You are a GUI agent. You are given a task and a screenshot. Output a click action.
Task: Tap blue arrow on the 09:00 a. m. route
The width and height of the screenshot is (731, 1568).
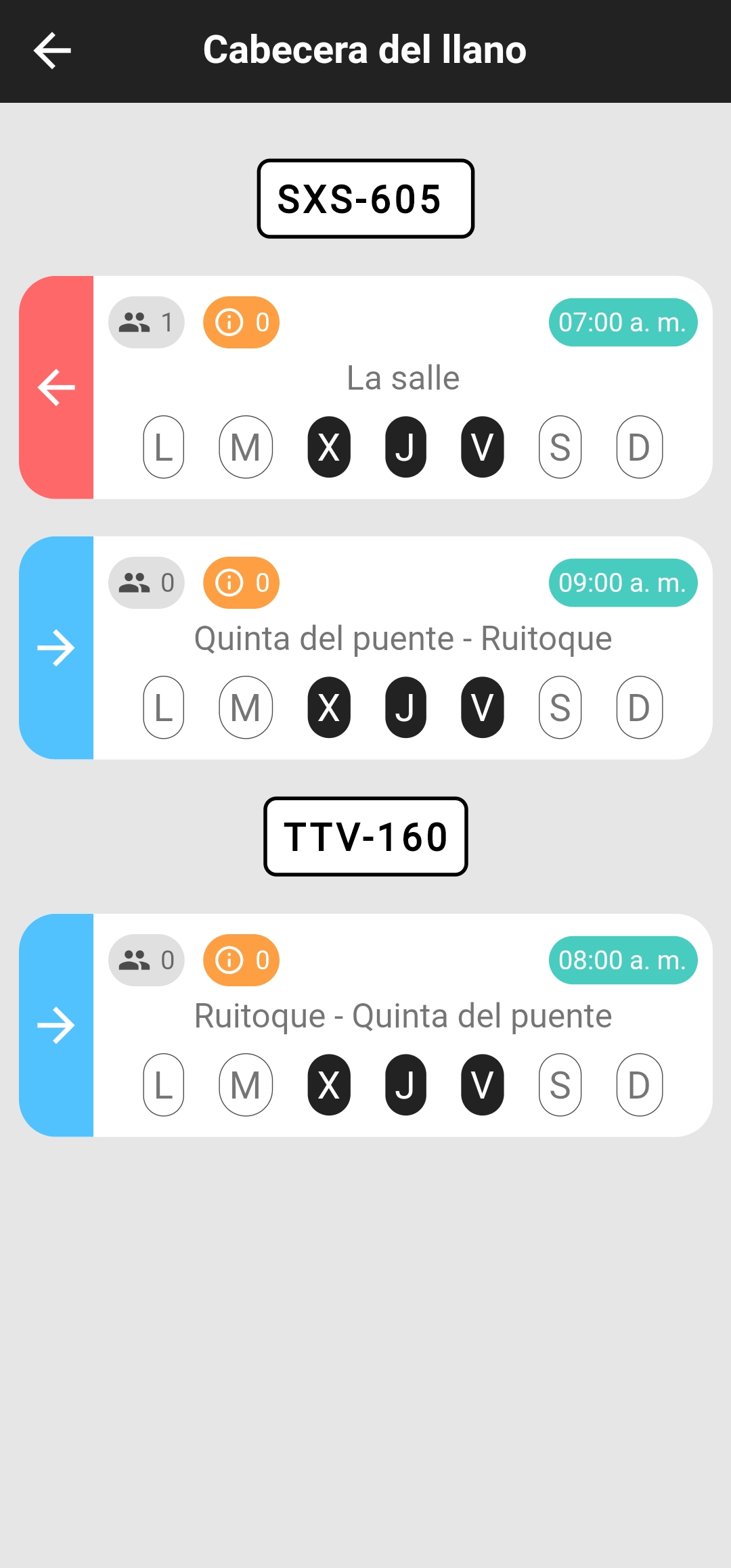pyautogui.click(x=56, y=648)
